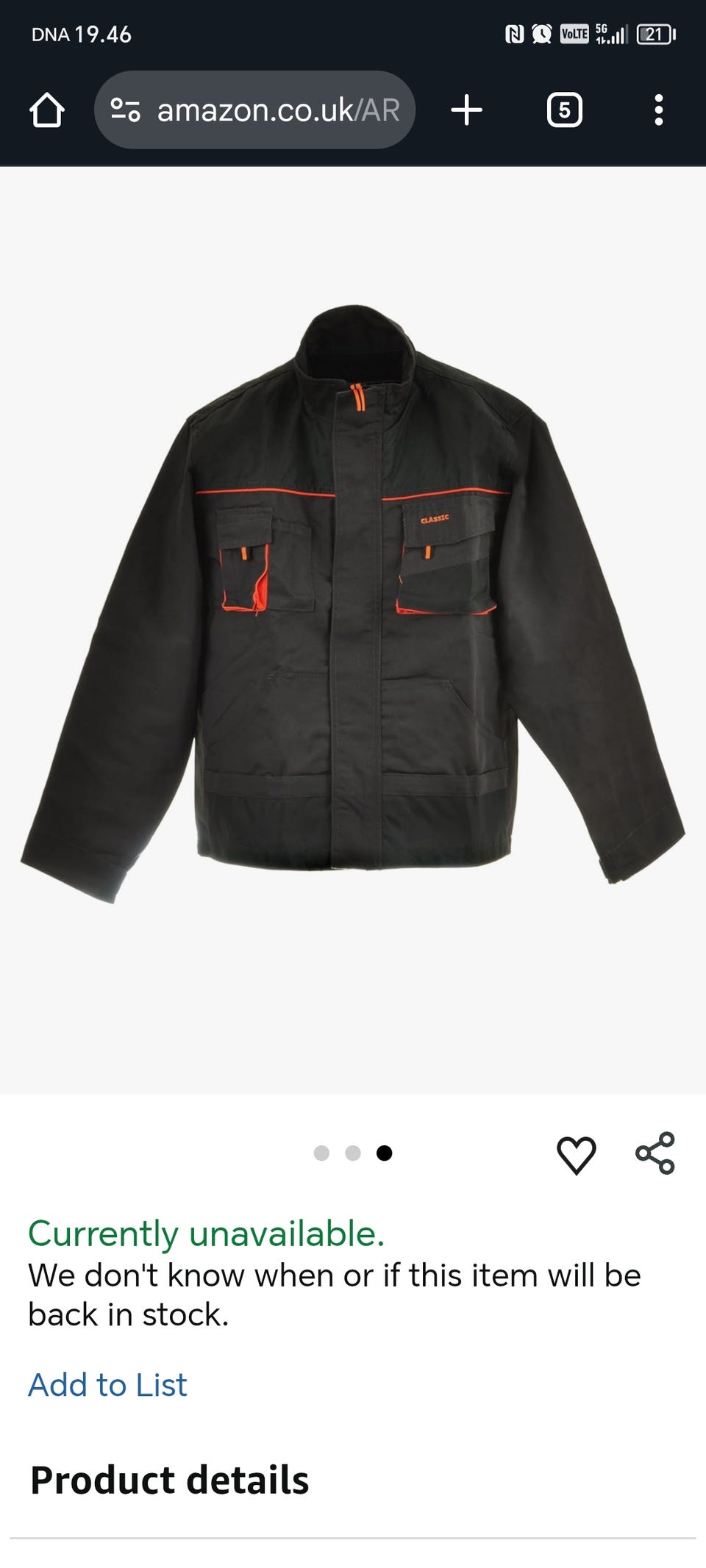Tap the amazon.co.uk address bar

[x=254, y=110]
